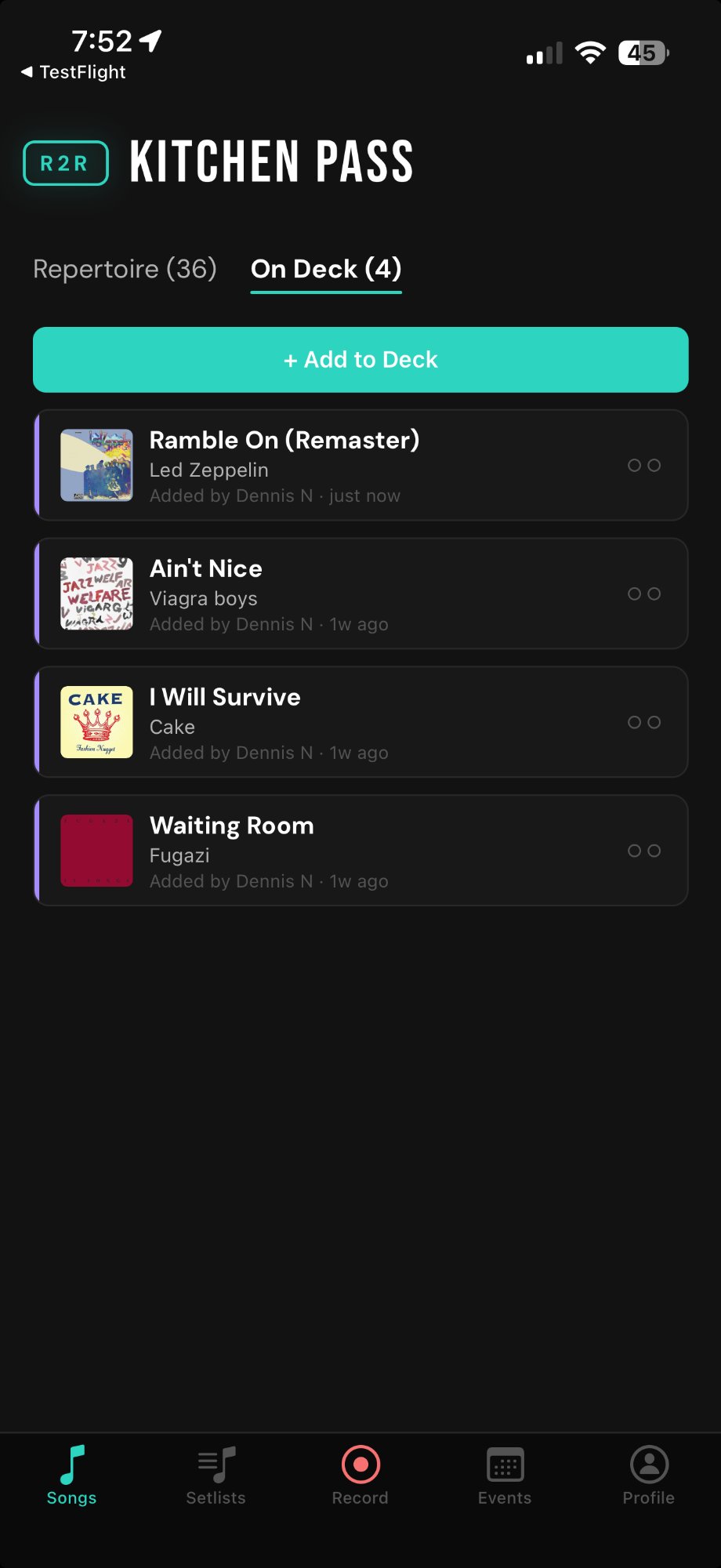Toggle the second status circle on Waiting Room

656,851
